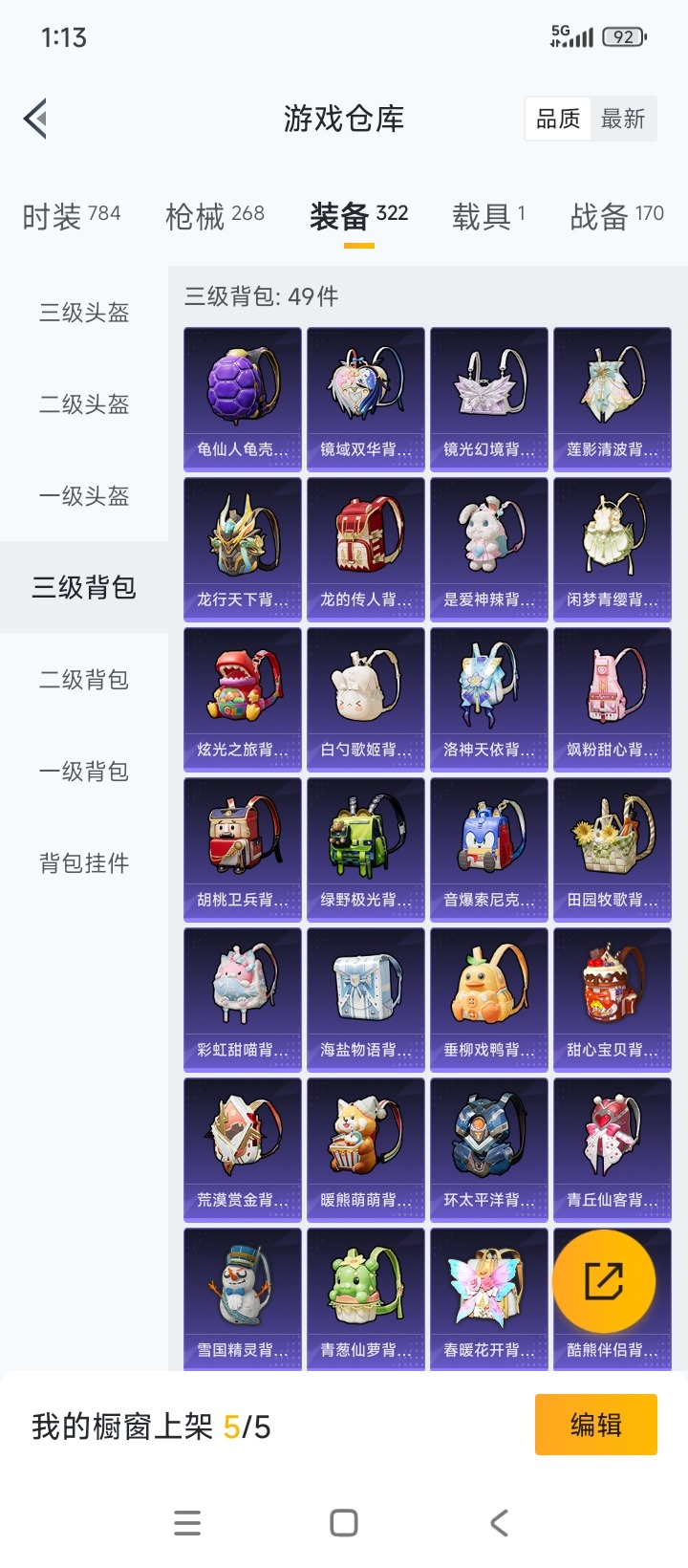
Task: Expand the 二级背包 sidebar category
Action: (x=83, y=679)
